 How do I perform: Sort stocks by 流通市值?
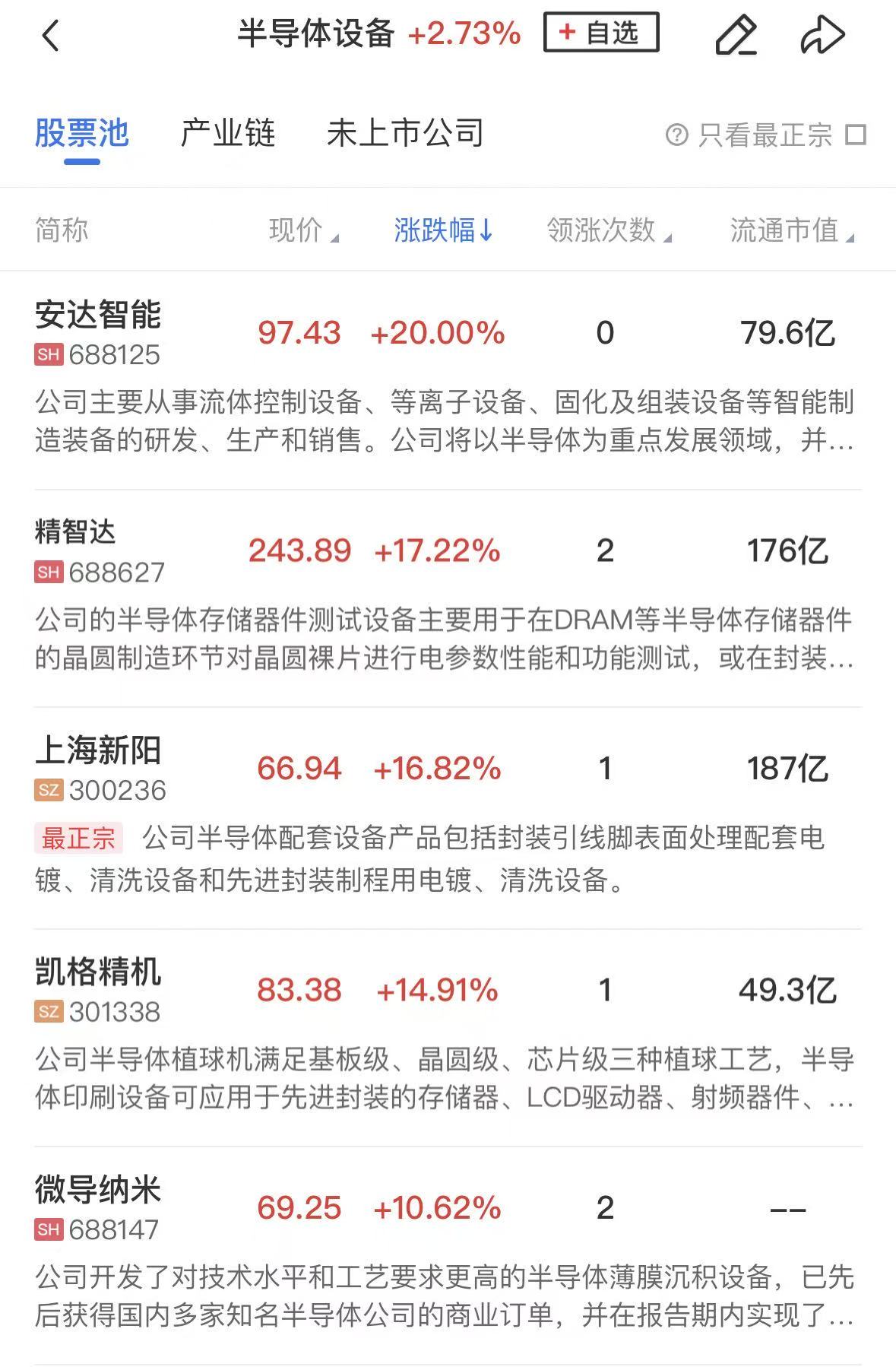pos(791,230)
